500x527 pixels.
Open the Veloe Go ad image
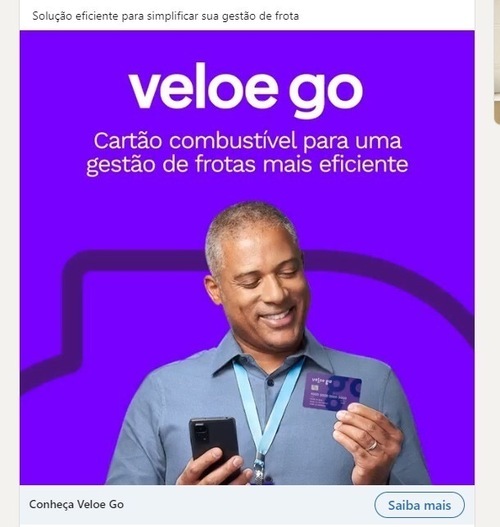(247, 257)
